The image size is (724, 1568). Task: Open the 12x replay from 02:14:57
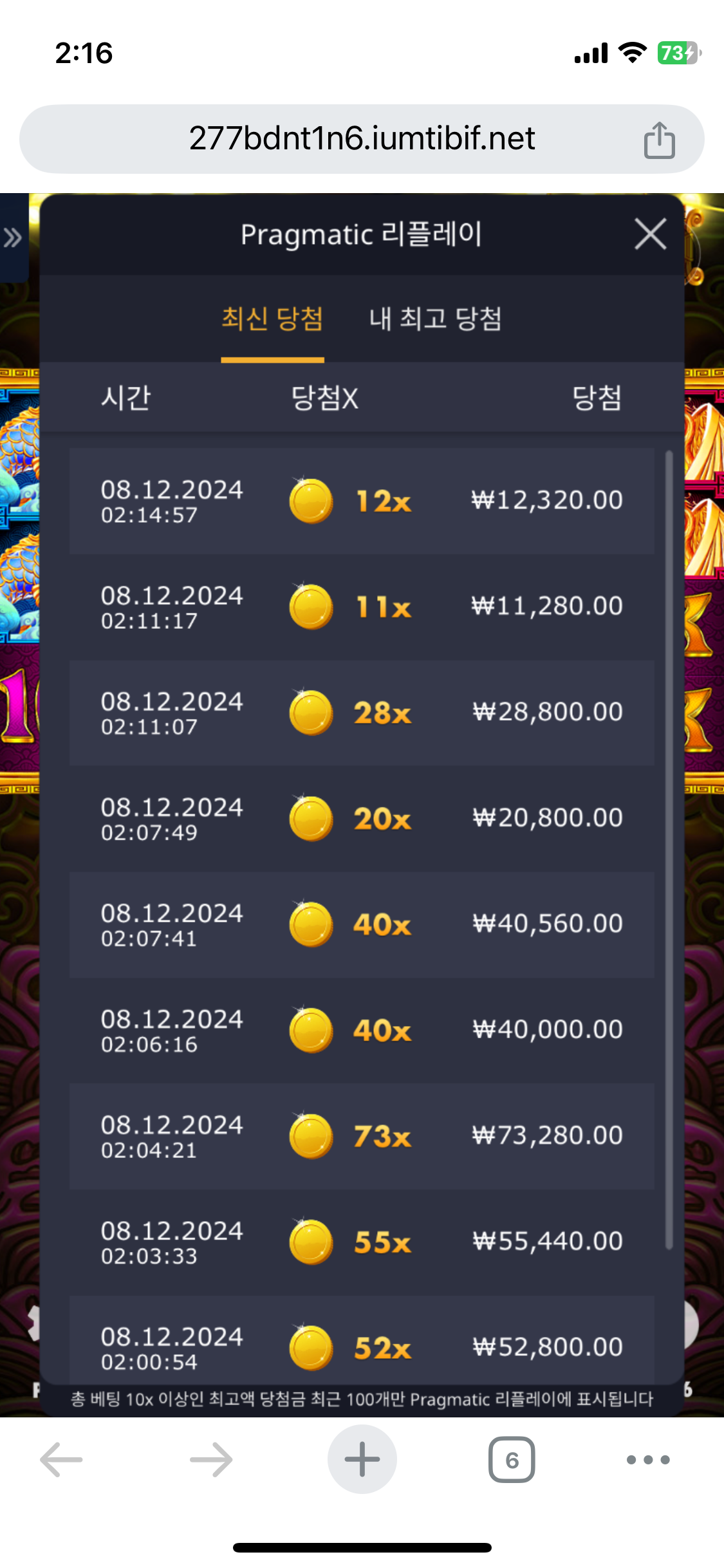362,501
